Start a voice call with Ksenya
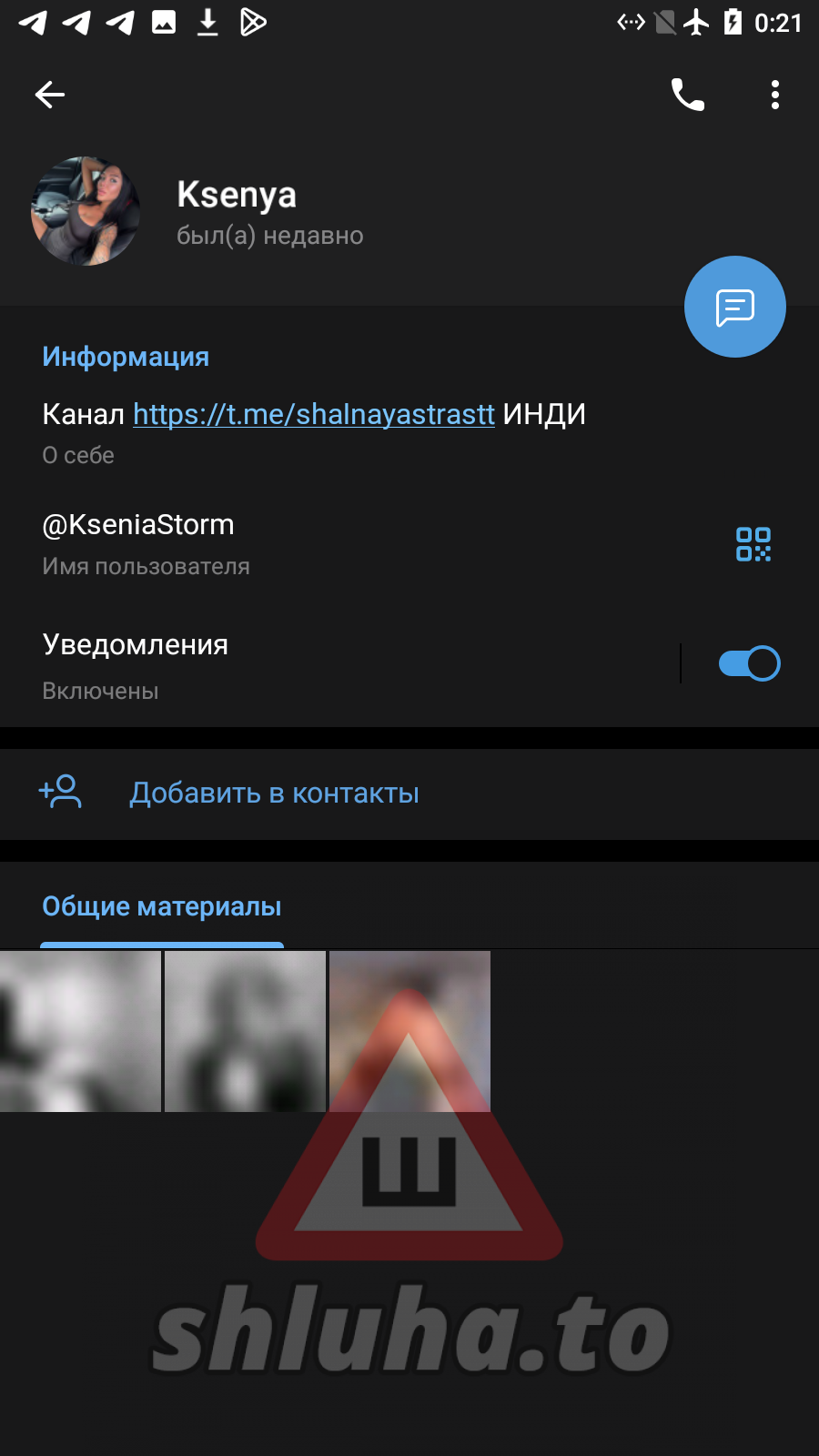 [x=688, y=95]
